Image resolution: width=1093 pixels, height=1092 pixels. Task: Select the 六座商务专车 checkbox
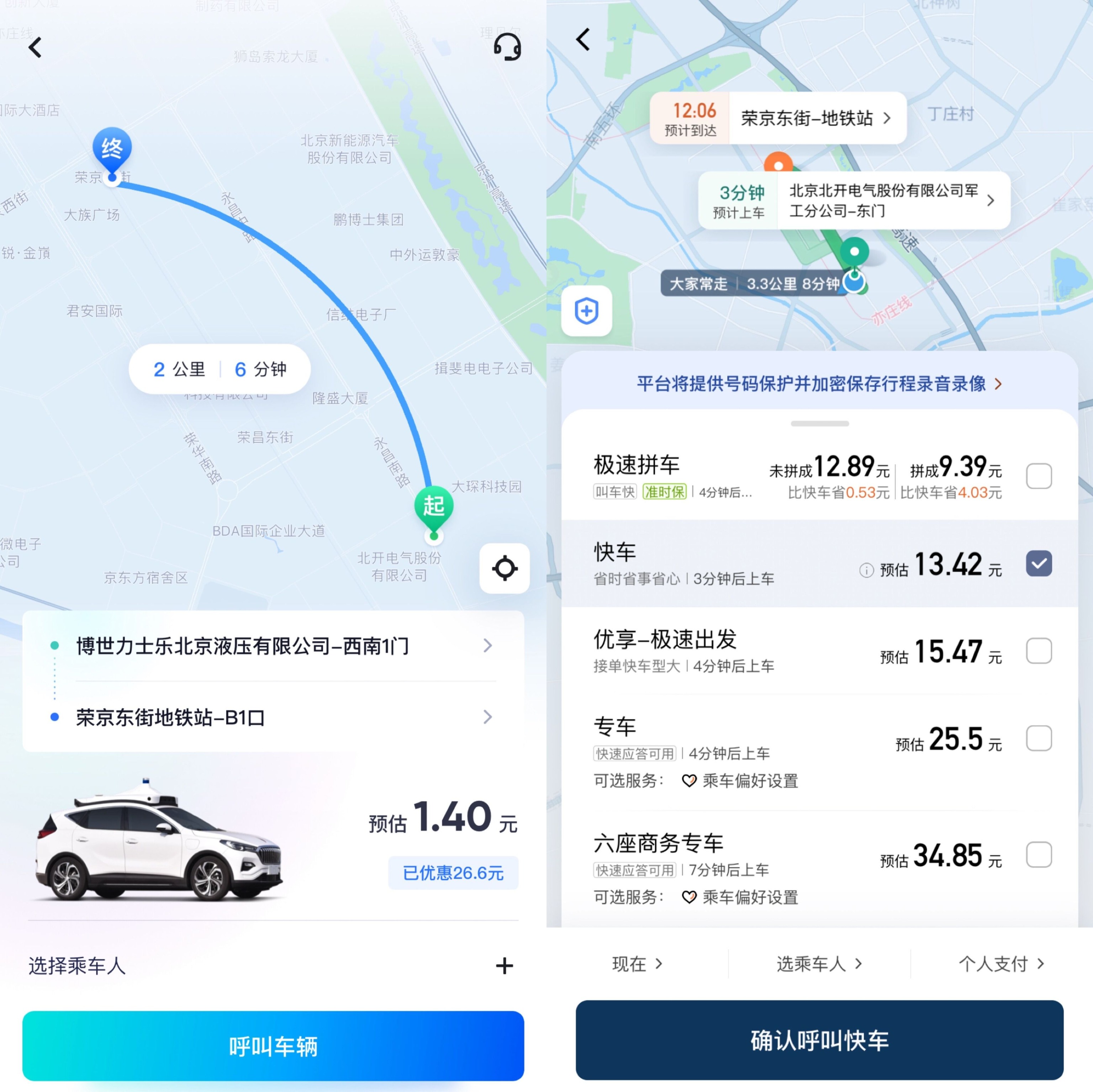pos(1038,854)
